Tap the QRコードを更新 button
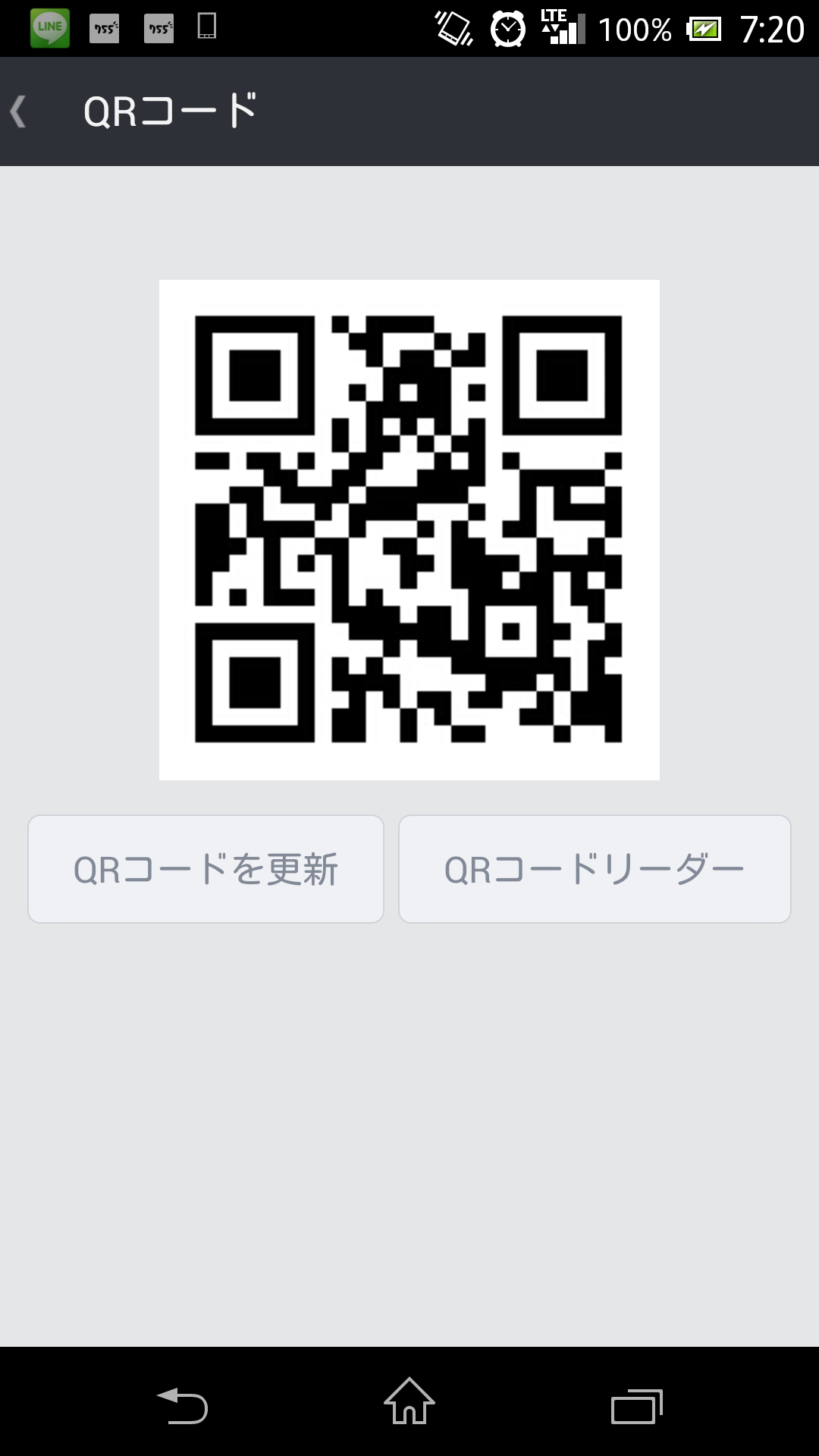Viewport: 819px width, 1456px height. 205,869
